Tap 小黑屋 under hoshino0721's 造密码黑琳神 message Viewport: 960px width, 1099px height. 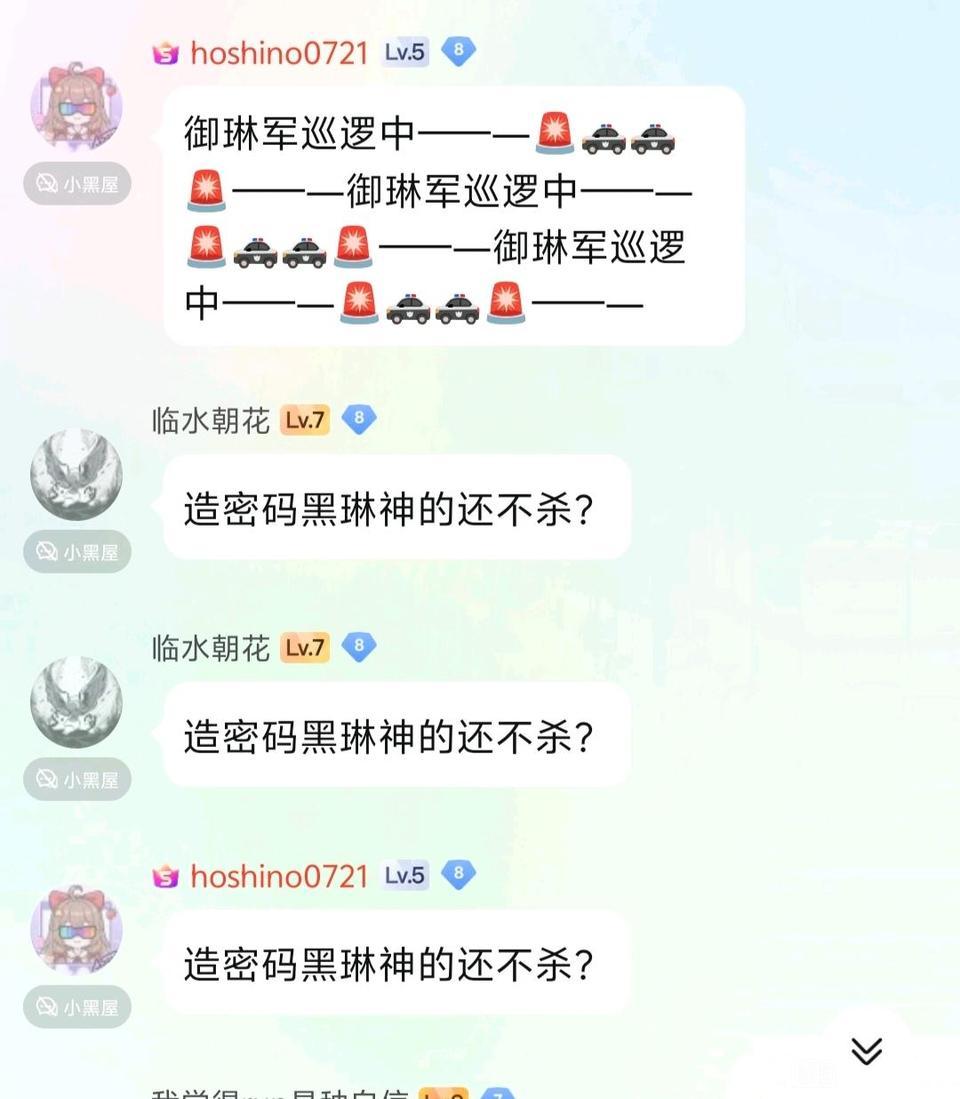coord(77,1006)
